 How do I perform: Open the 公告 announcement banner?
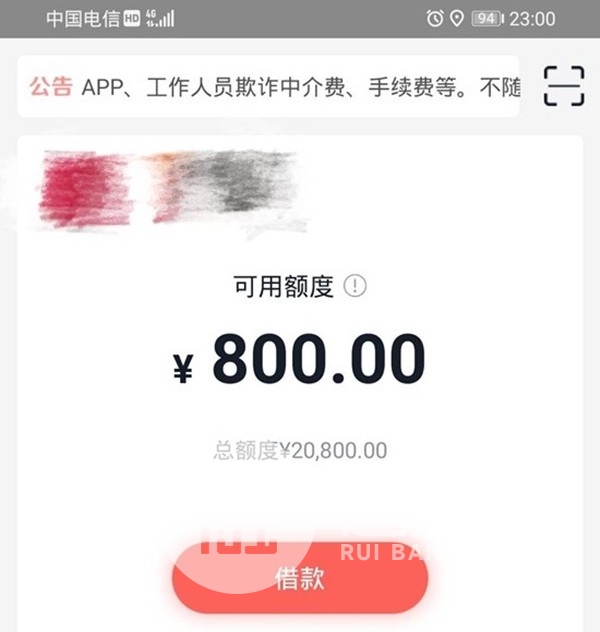pos(270,87)
